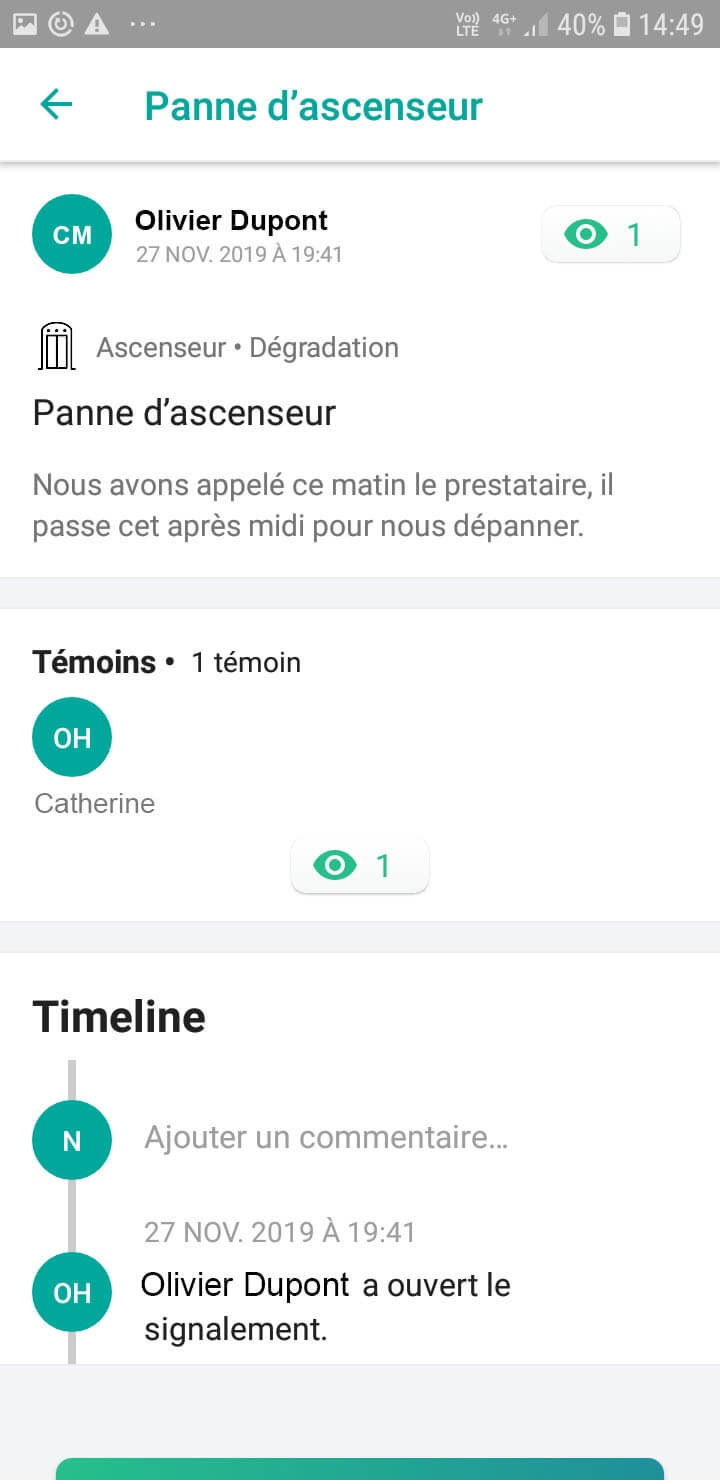Open Olivier Dupont's CM avatar
The height and width of the screenshot is (1480, 720).
[x=72, y=234]
